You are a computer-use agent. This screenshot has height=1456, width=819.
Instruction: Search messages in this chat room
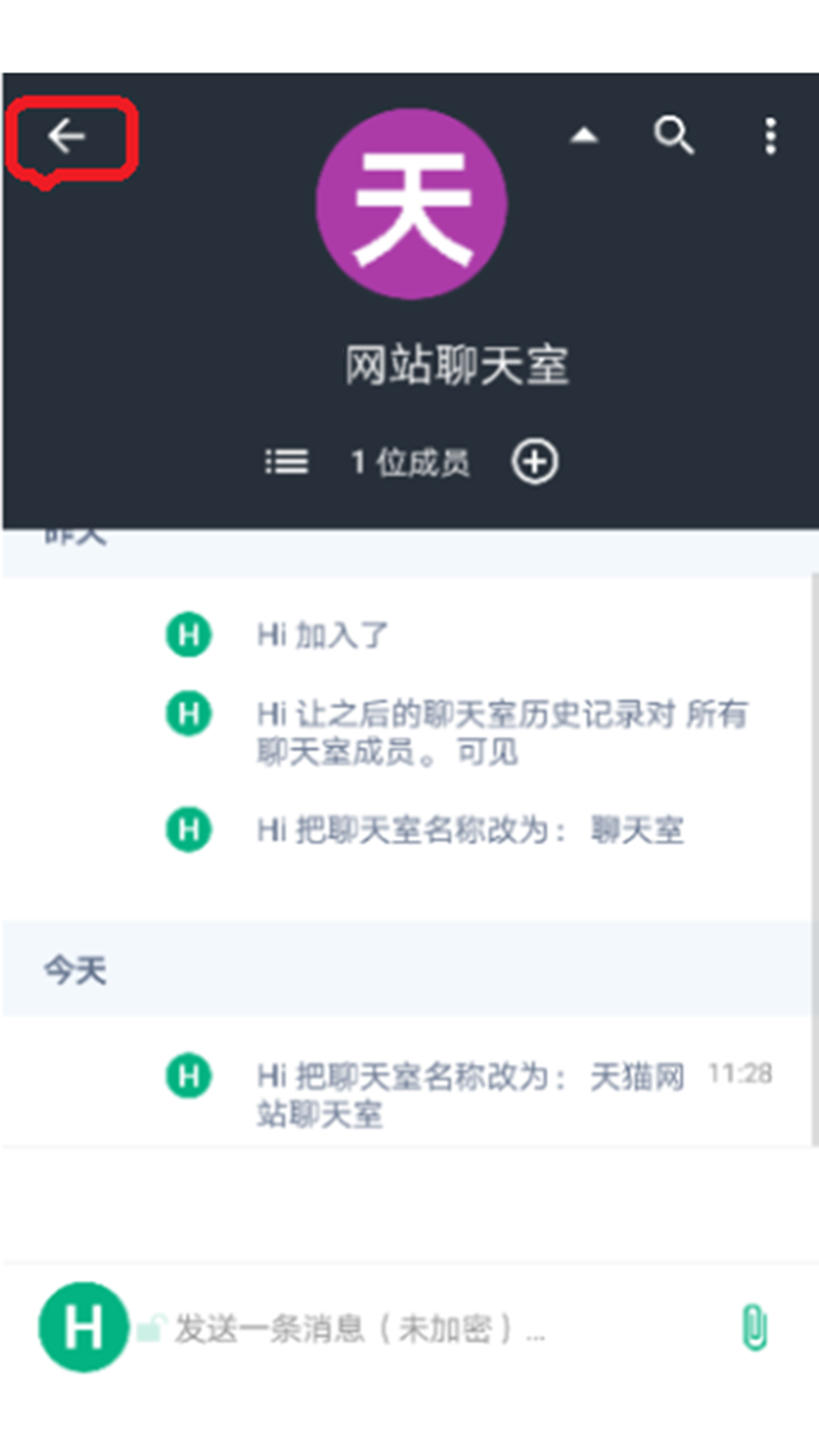(x=673, y=136)
